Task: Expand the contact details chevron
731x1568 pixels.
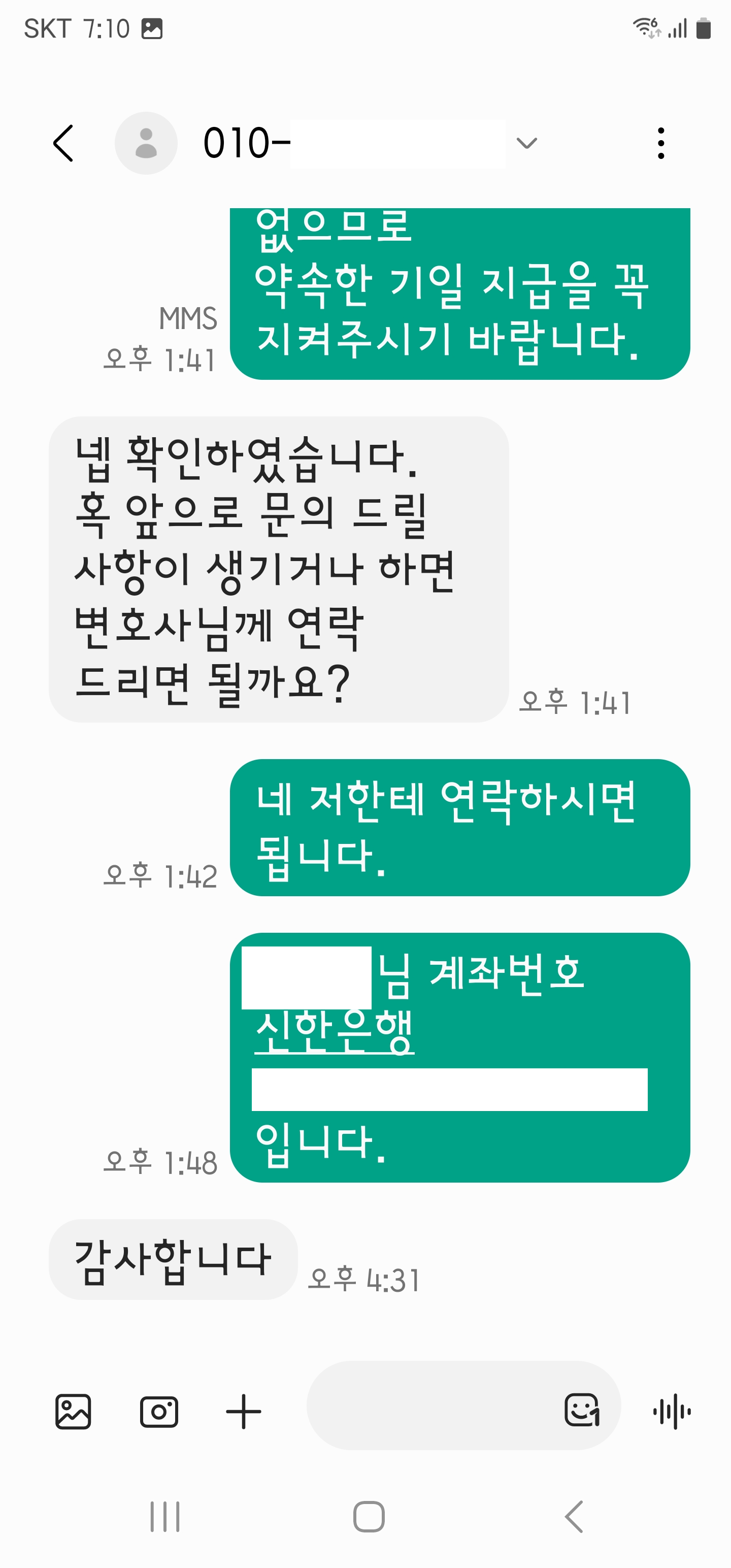Action: pos(526,144)
